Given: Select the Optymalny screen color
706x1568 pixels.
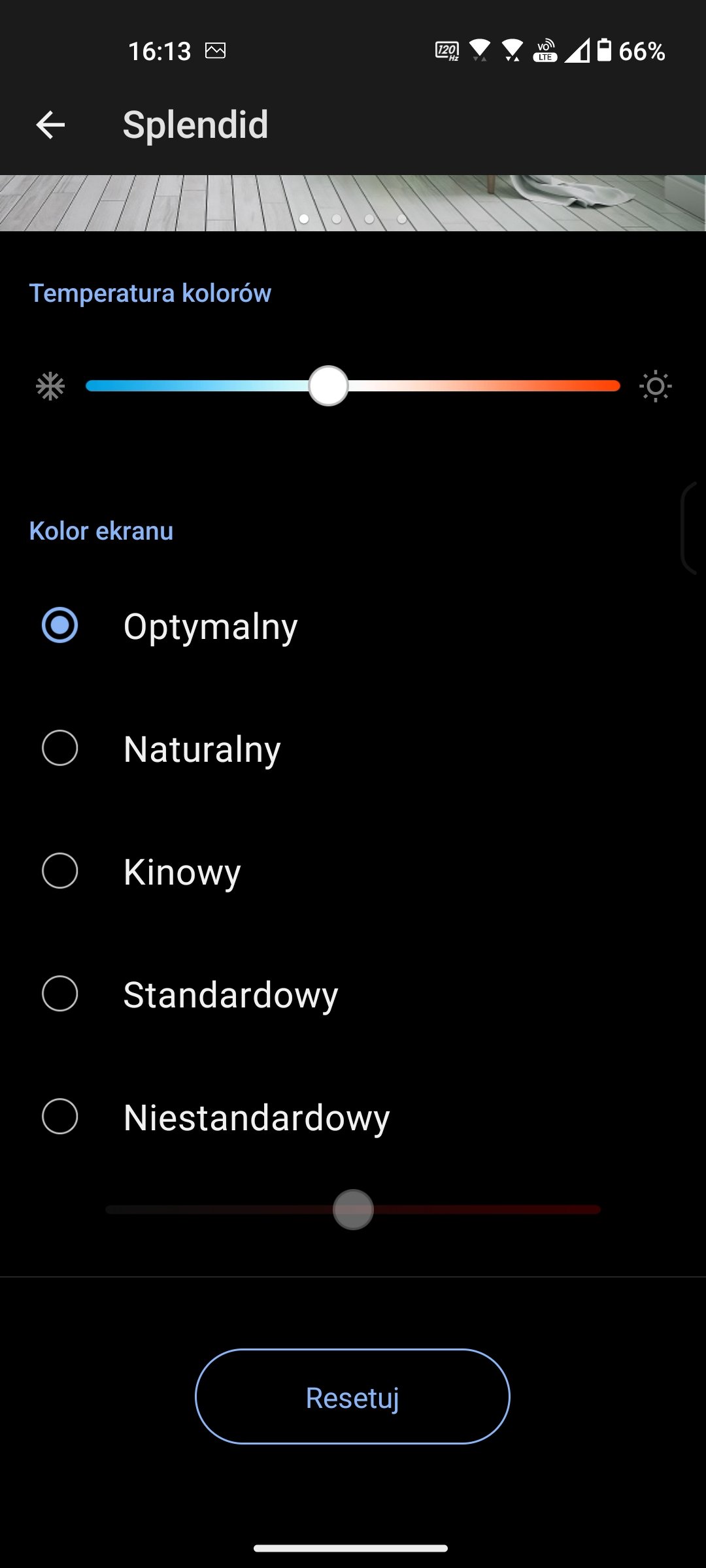Looking at the screenshot, I should coord(353,626).
